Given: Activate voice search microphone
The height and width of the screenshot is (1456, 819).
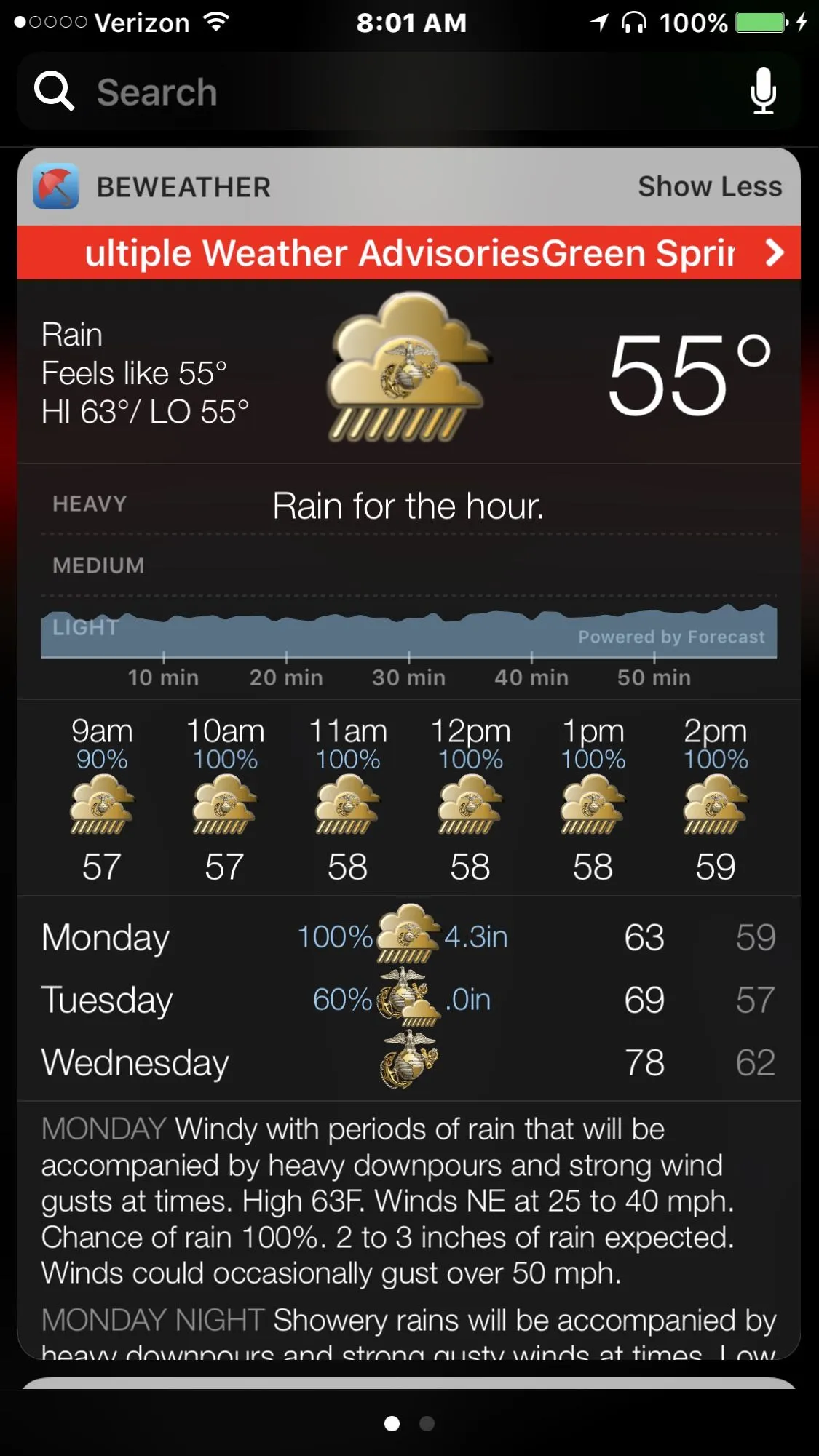Looking at the screenshot, I should pyautogui.click(x=762, y=92).
